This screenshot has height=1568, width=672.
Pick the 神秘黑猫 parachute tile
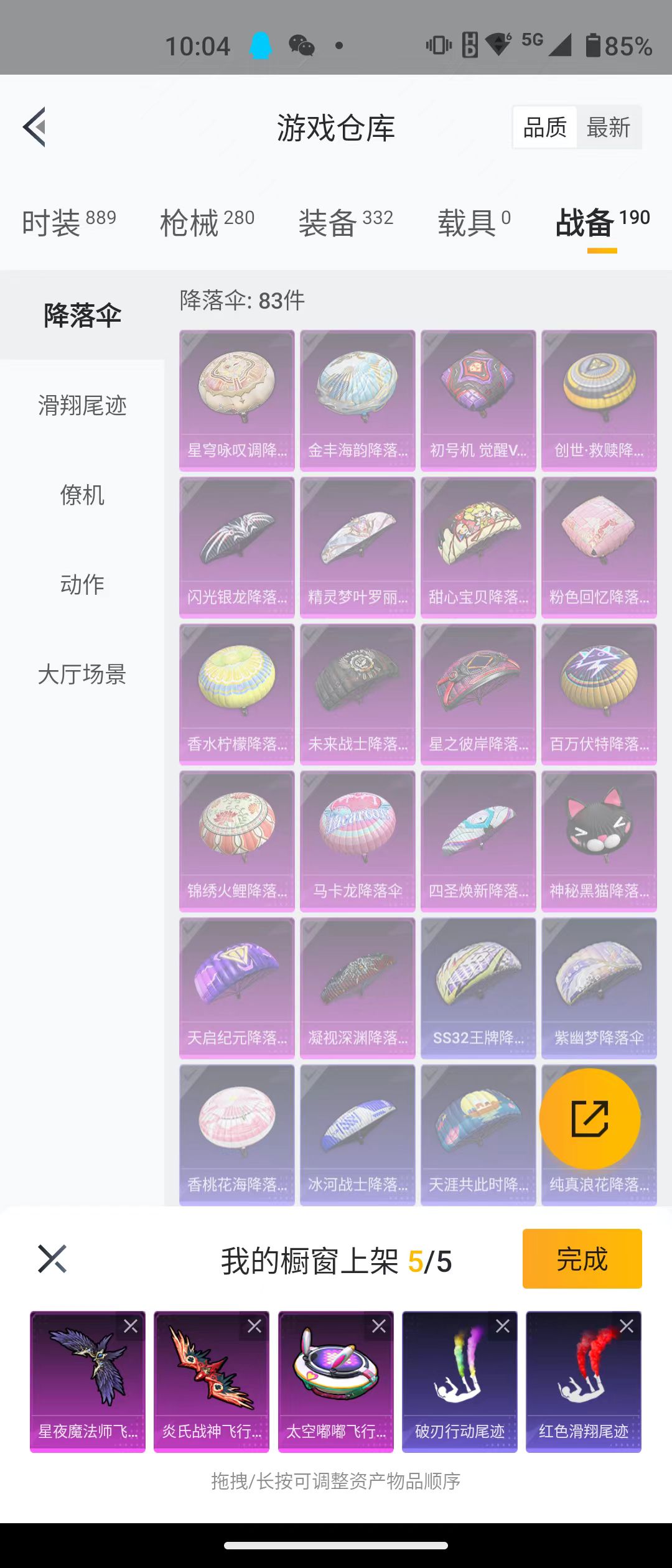point(599,841)
